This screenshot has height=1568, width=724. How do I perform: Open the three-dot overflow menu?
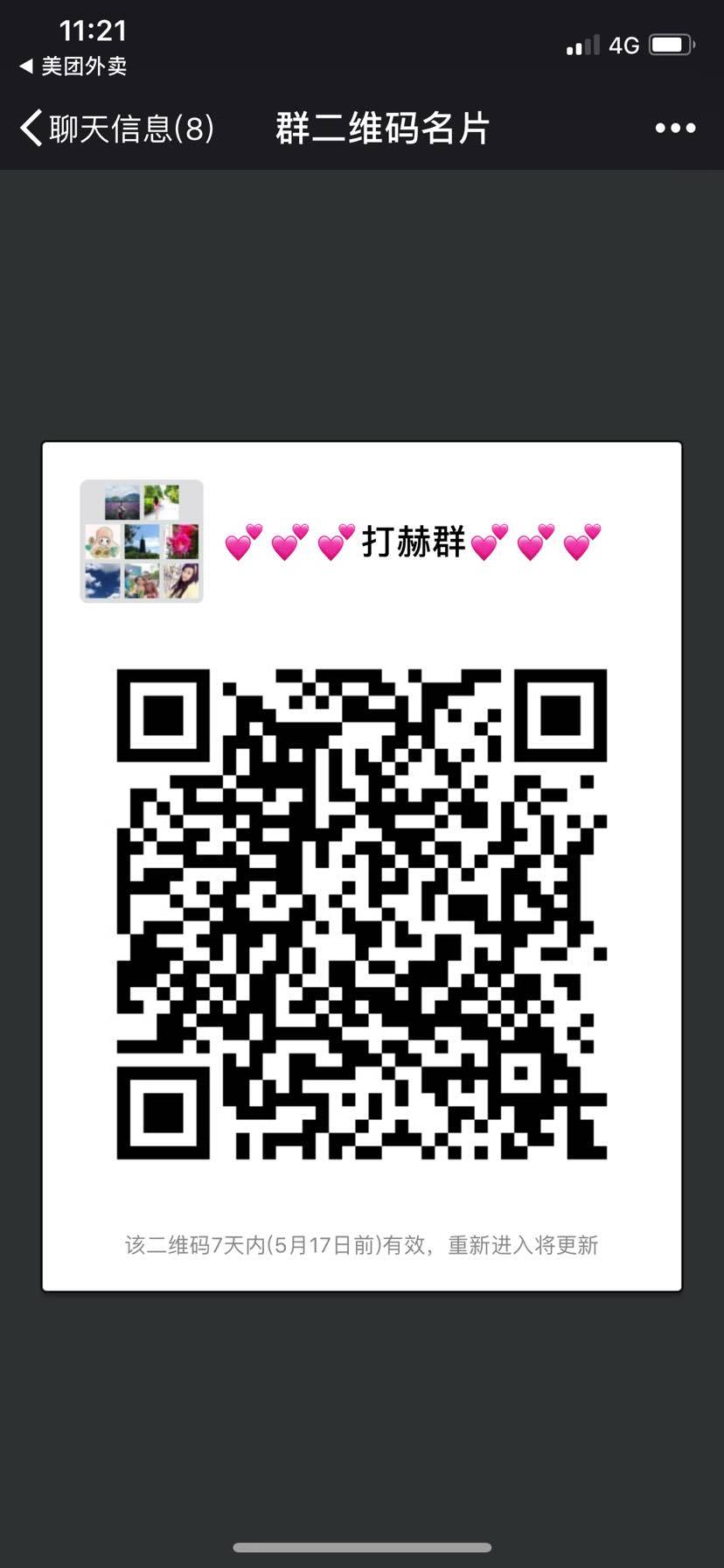pyautogui.click(x=675, y=129)
